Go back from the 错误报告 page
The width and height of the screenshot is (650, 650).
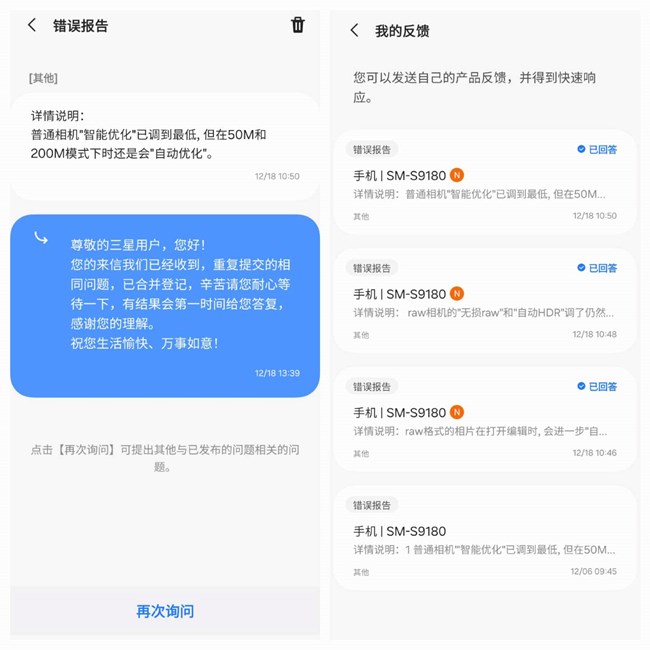pos(32,25)
